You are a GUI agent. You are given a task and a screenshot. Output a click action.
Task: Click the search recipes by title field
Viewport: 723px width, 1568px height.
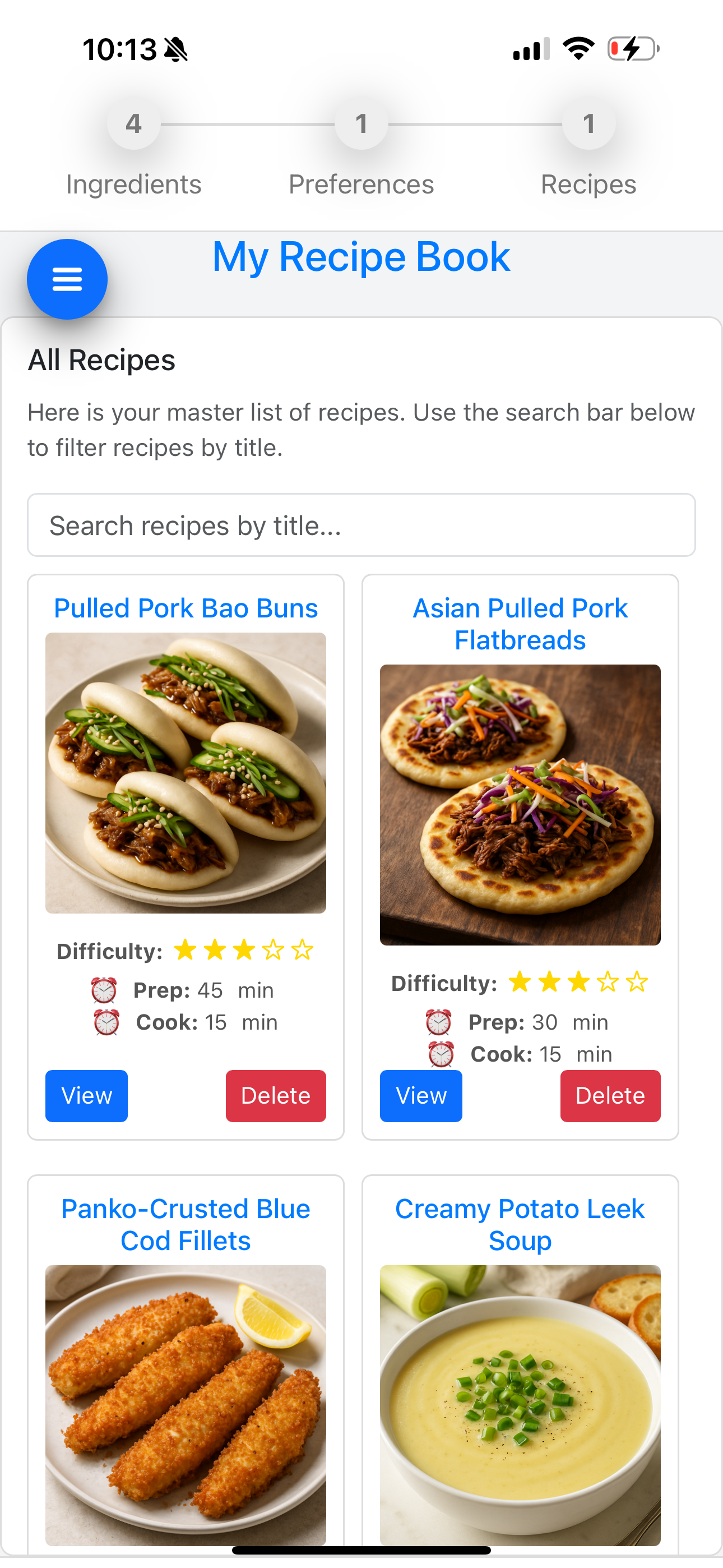361,525
